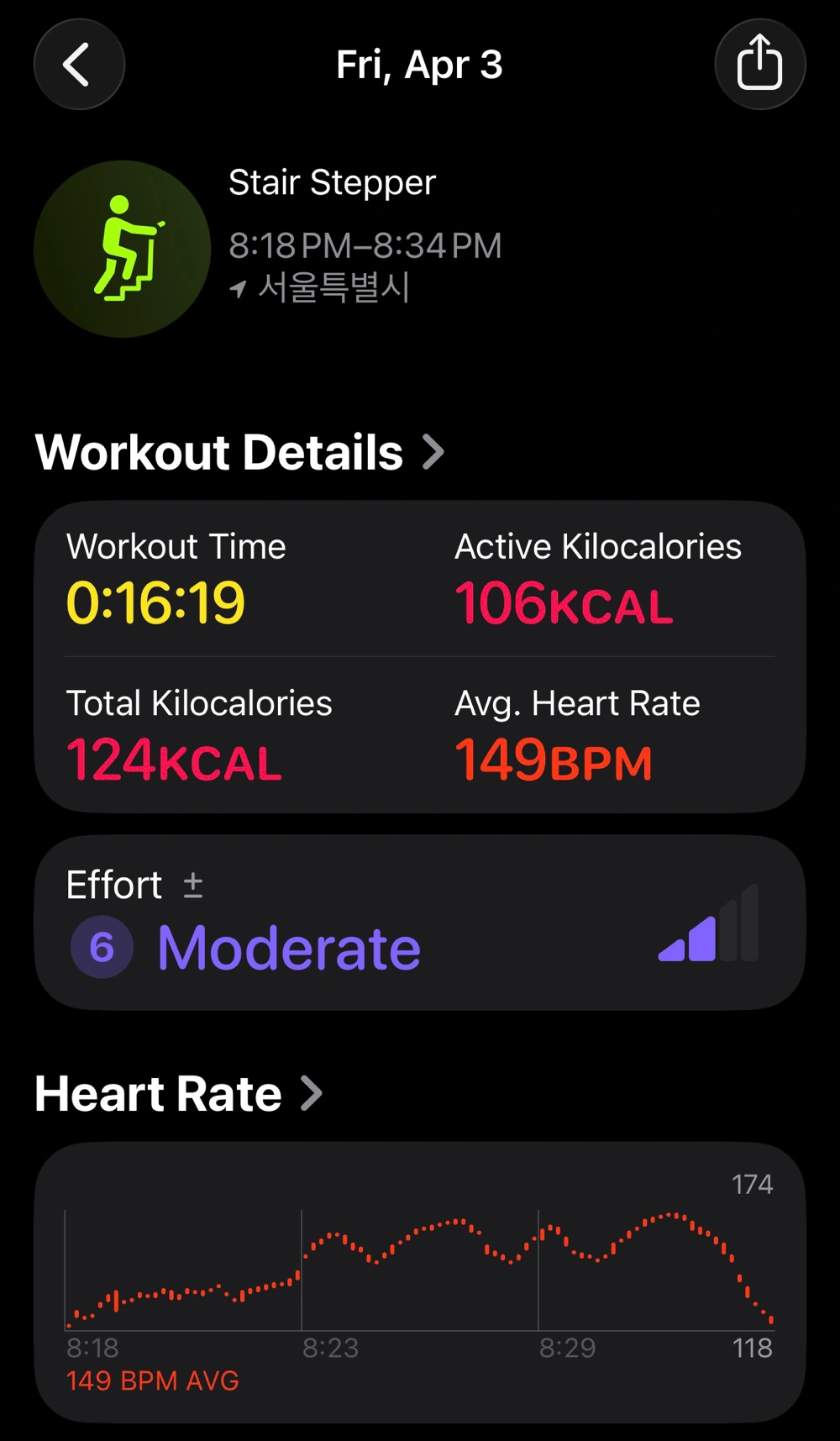Image resolution: width=840 pixels, height=1441 pixels.
Task: Open the heart rate chart card
Action: click(419, 1281)
